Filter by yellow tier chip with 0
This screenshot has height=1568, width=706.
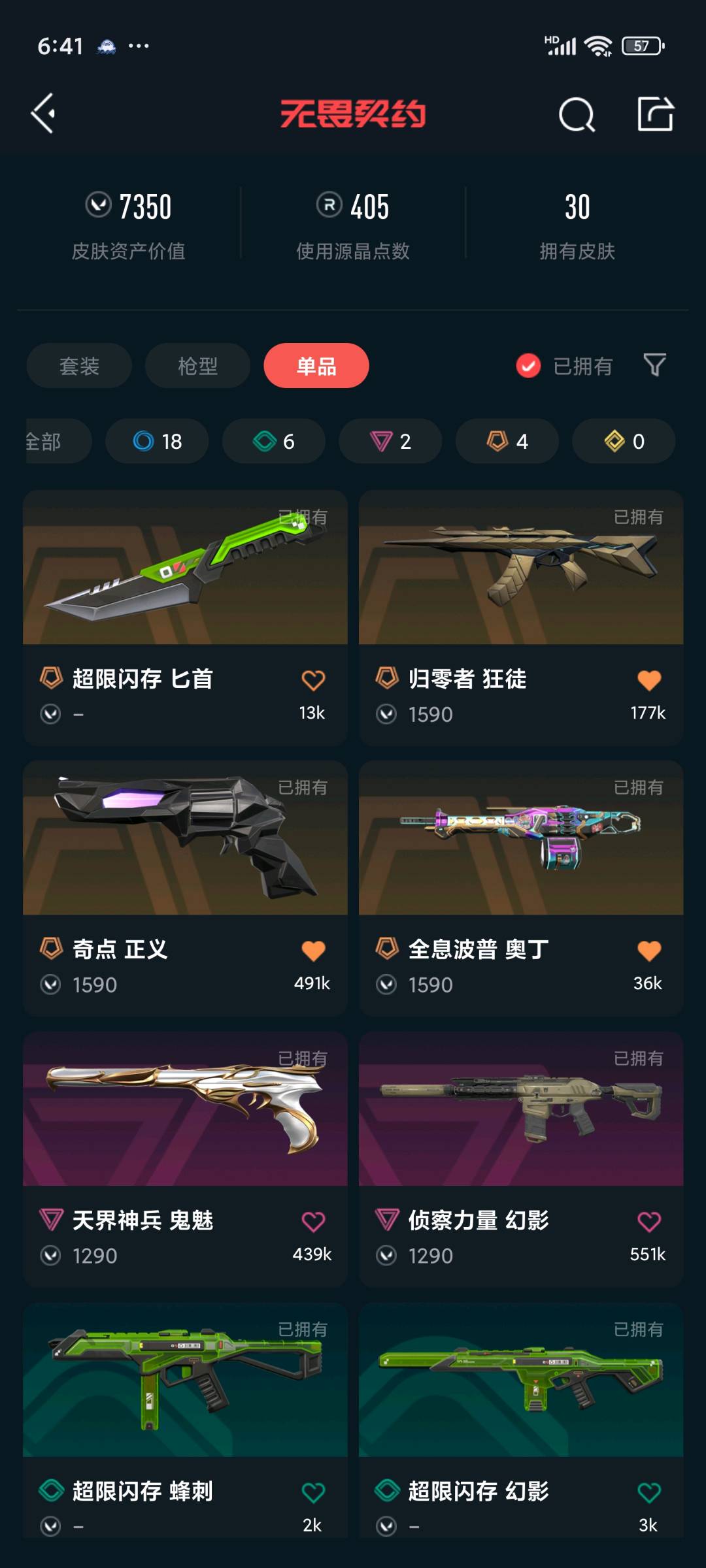(624, 442)
